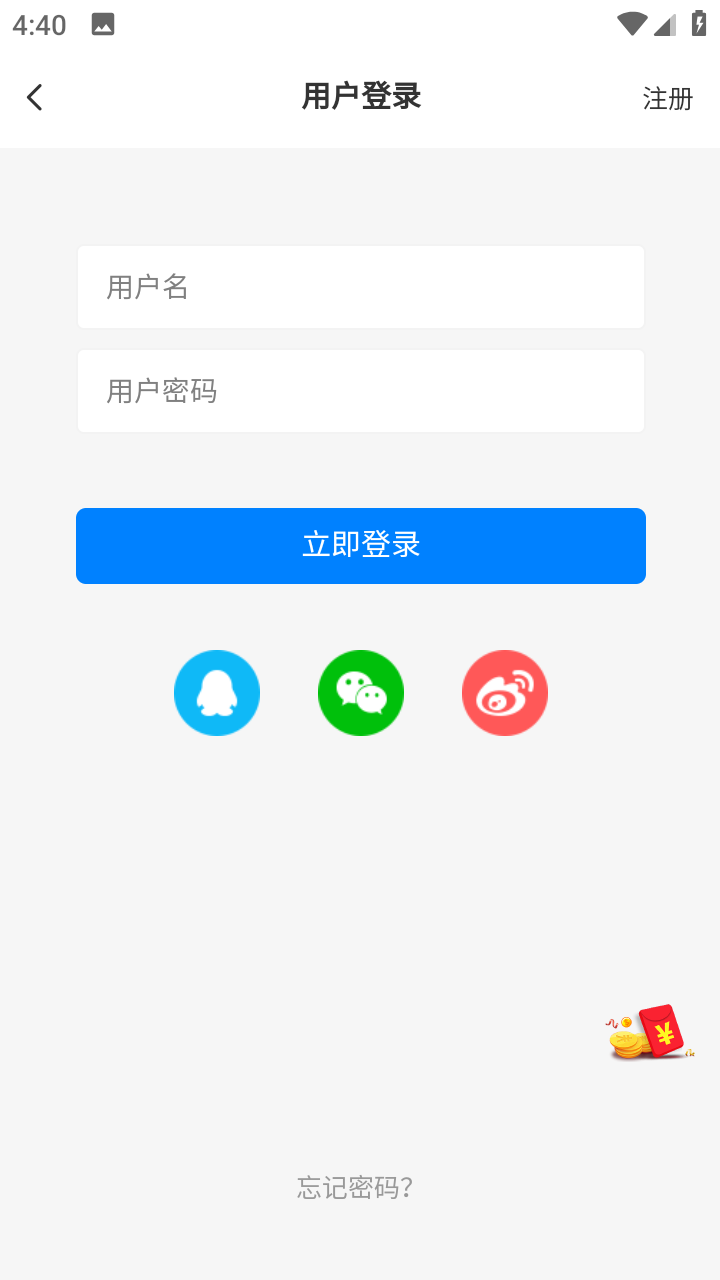Choose Weibo login option
This screenshot has width=720, height=1280.
505,693
